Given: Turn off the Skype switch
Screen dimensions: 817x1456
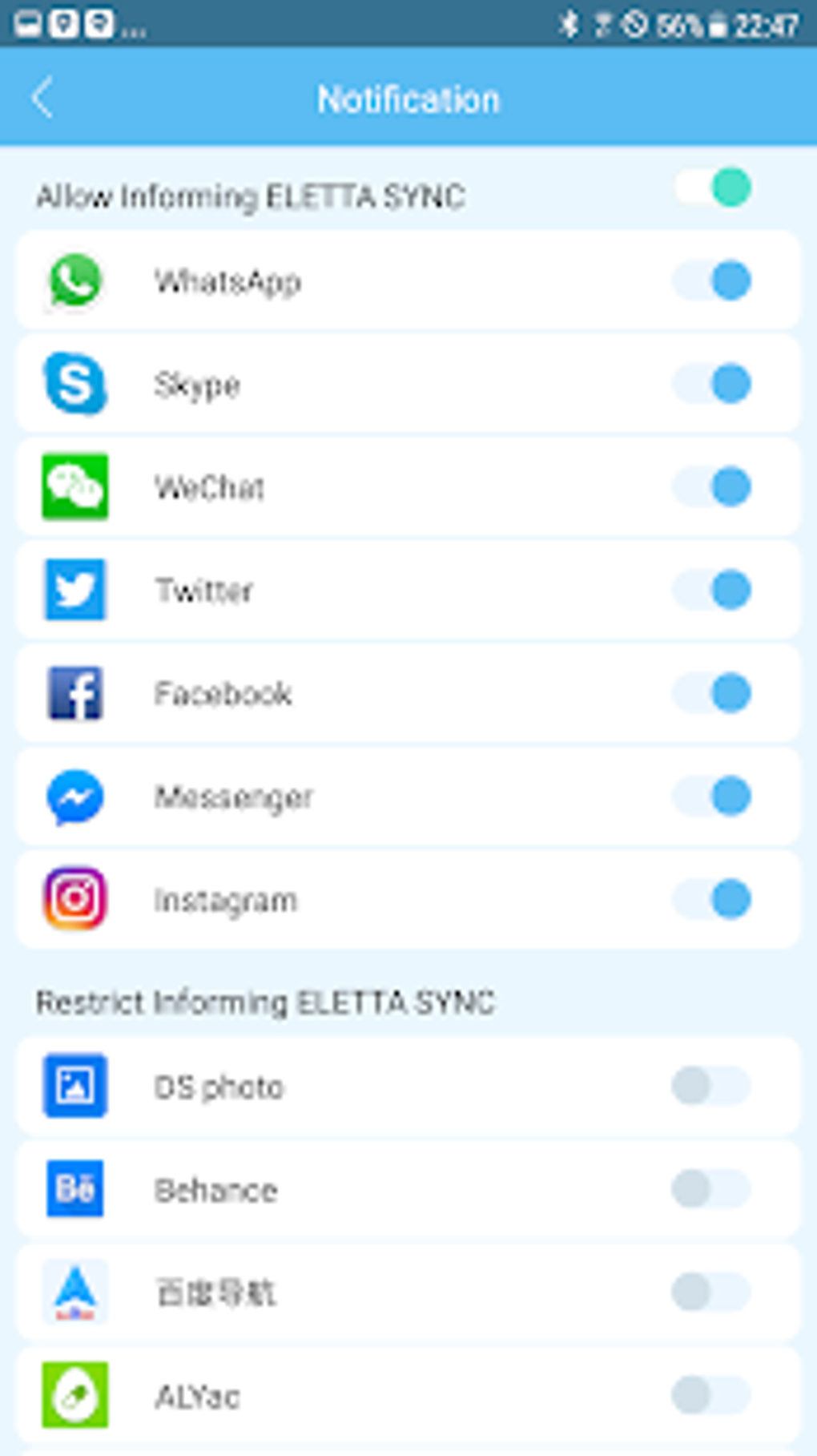Looking at the screenshot, I should point(712,384).
